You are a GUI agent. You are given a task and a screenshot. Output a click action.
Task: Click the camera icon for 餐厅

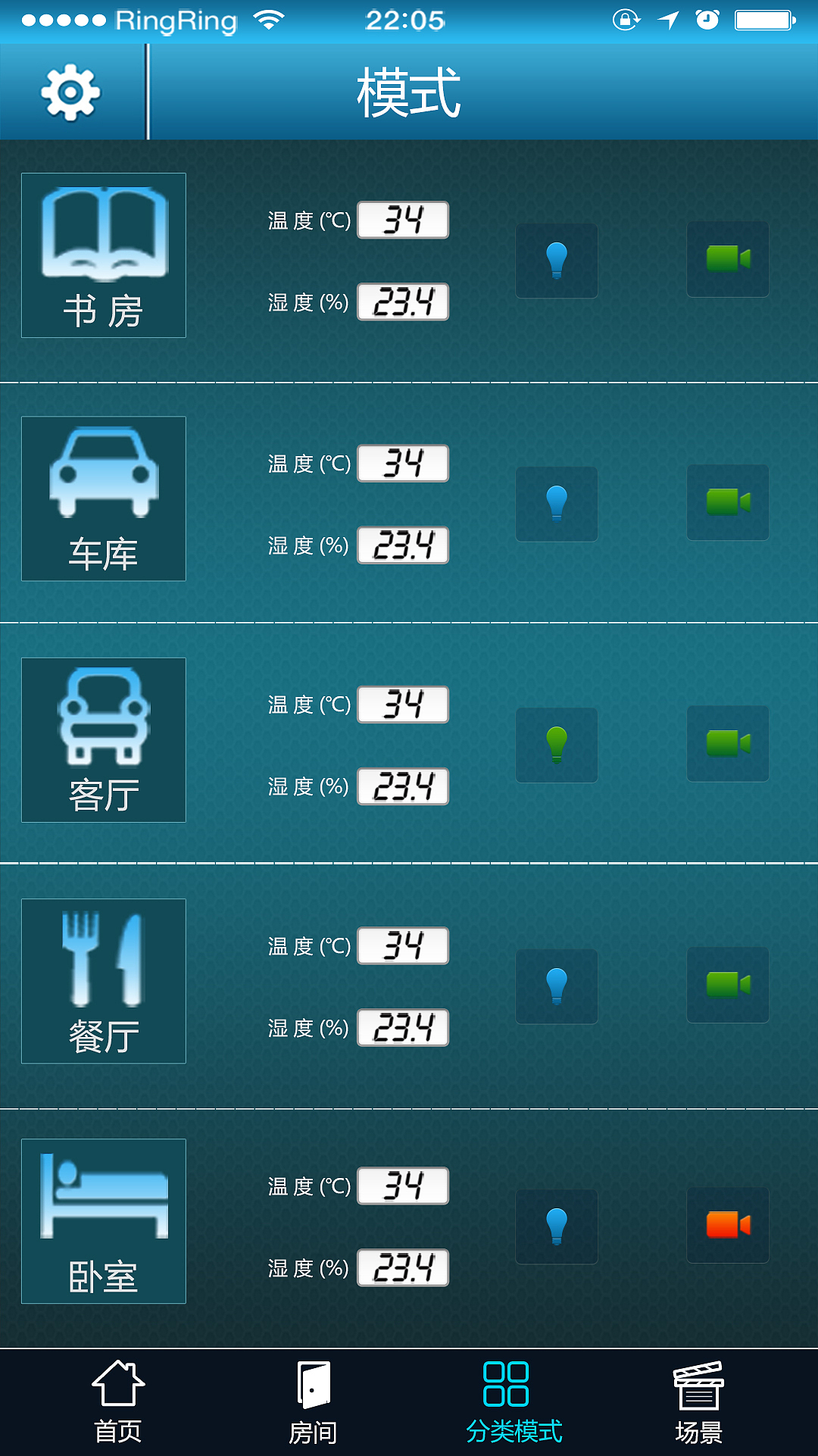tap(727, 985)
